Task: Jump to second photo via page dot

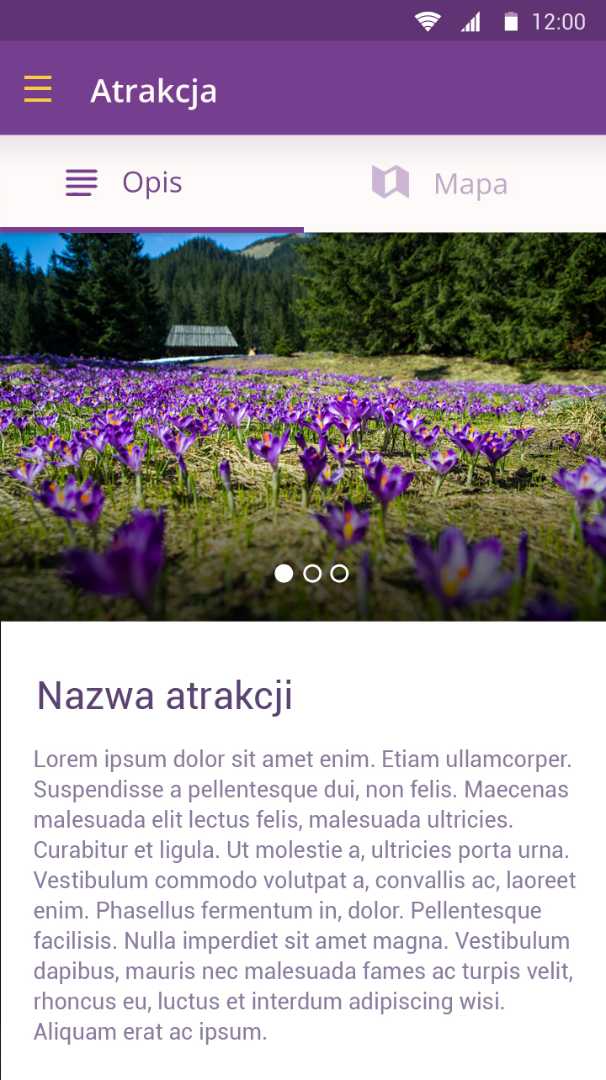Action: (312, 573)
